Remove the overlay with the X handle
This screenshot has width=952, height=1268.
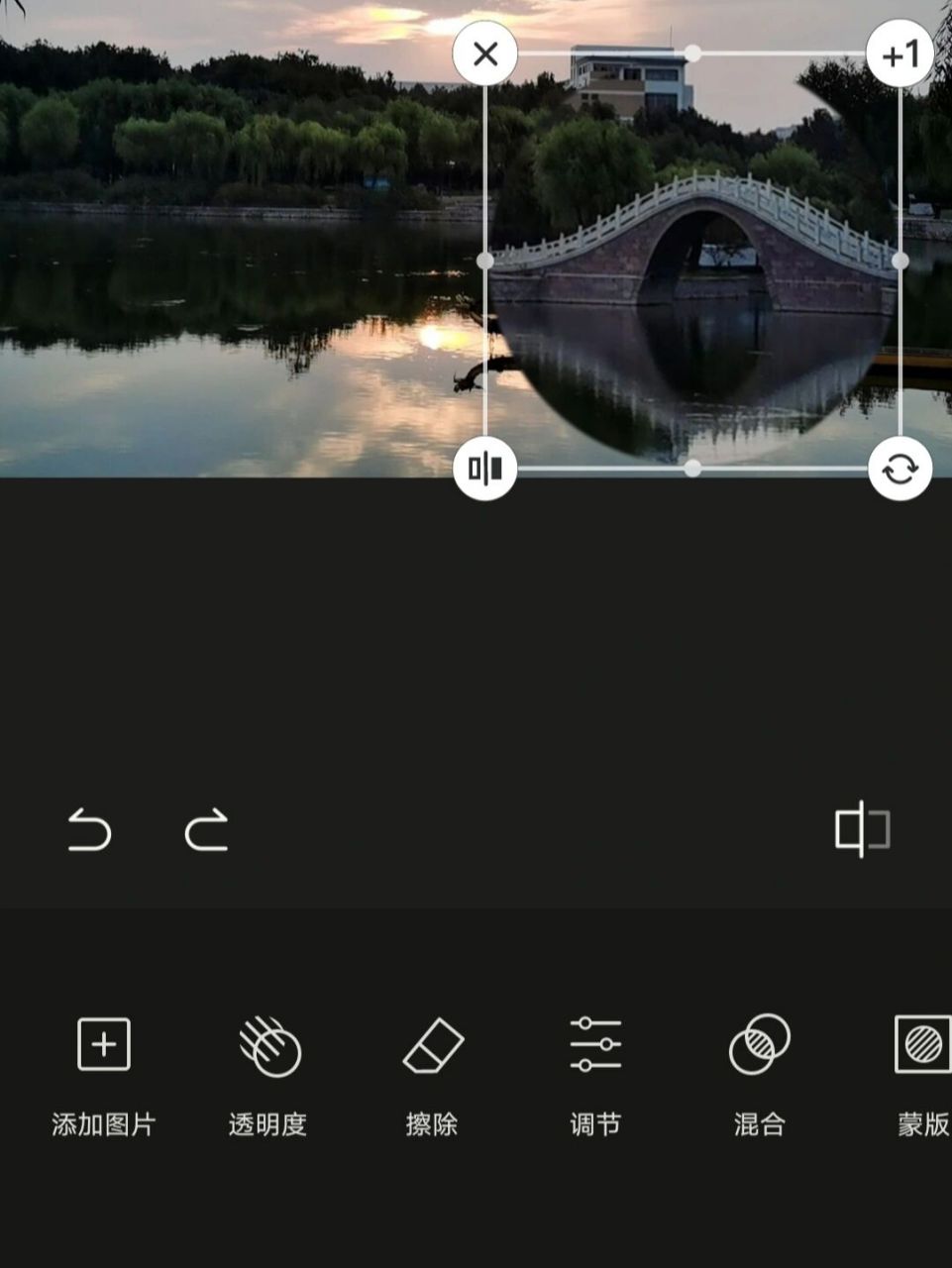click(x=485, y=54)
